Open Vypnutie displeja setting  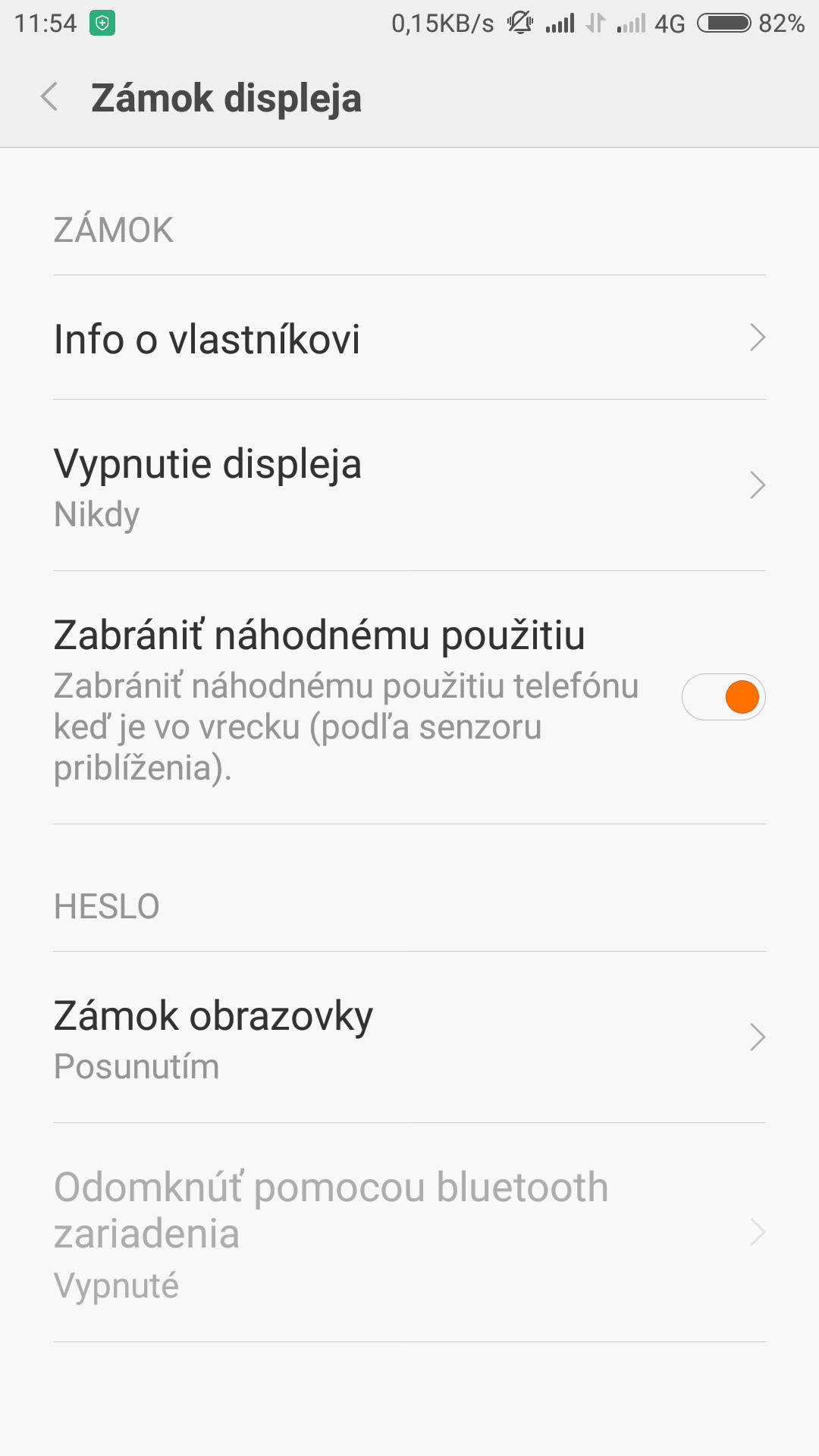click(409, 485)
